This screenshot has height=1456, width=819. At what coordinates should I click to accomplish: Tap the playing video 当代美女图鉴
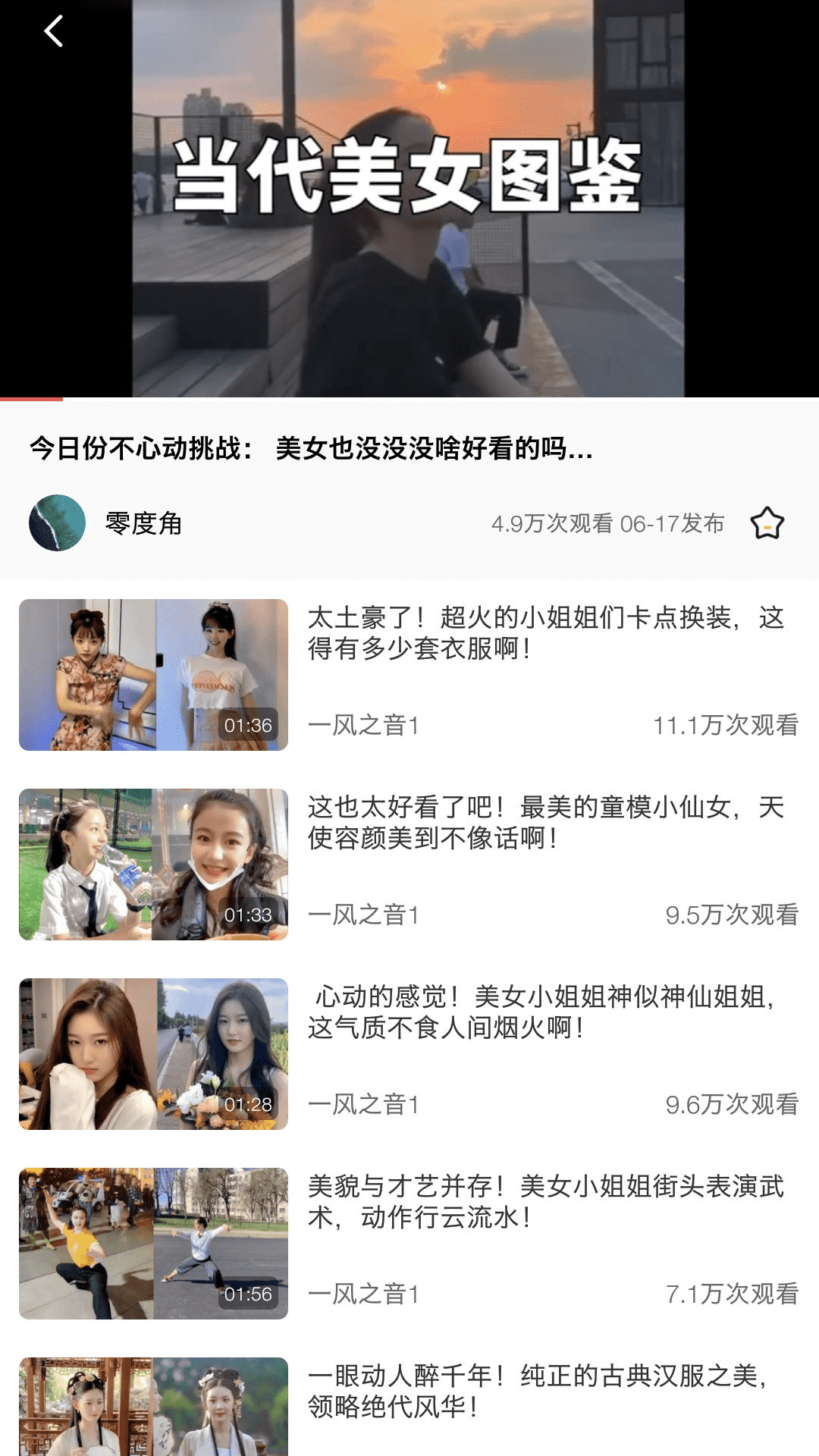pyautogui.click(x=409, y=199)
